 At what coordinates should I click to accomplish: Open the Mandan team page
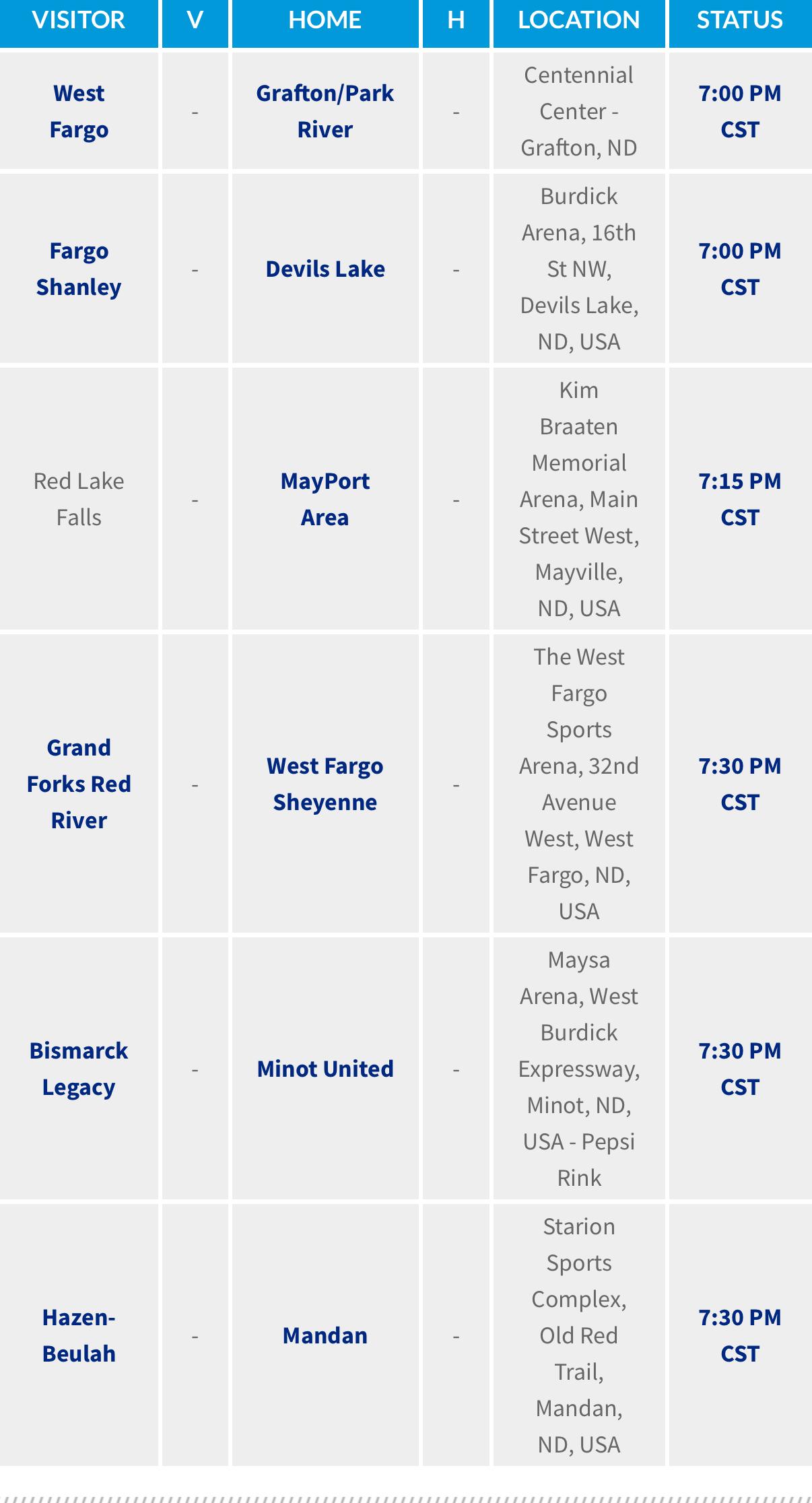coord(325,1335)
